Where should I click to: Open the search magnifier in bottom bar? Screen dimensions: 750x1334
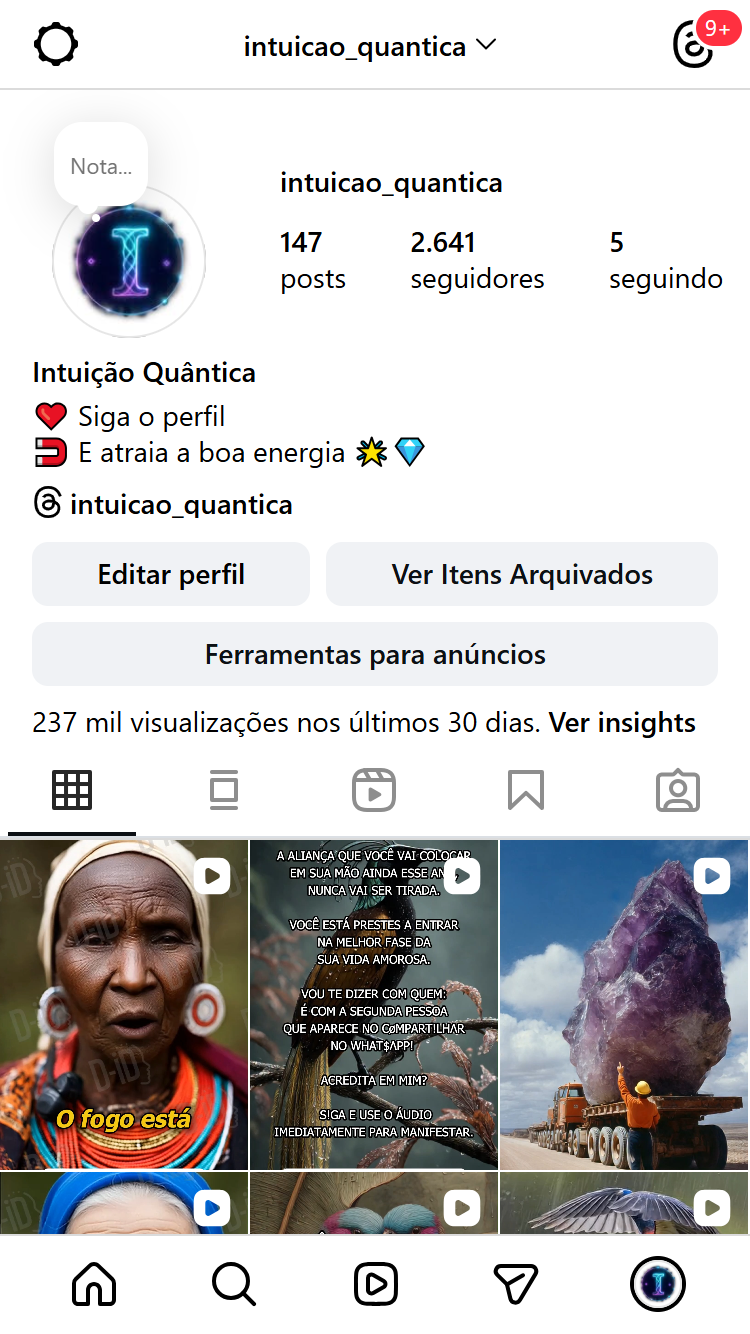coord(234,1284)
